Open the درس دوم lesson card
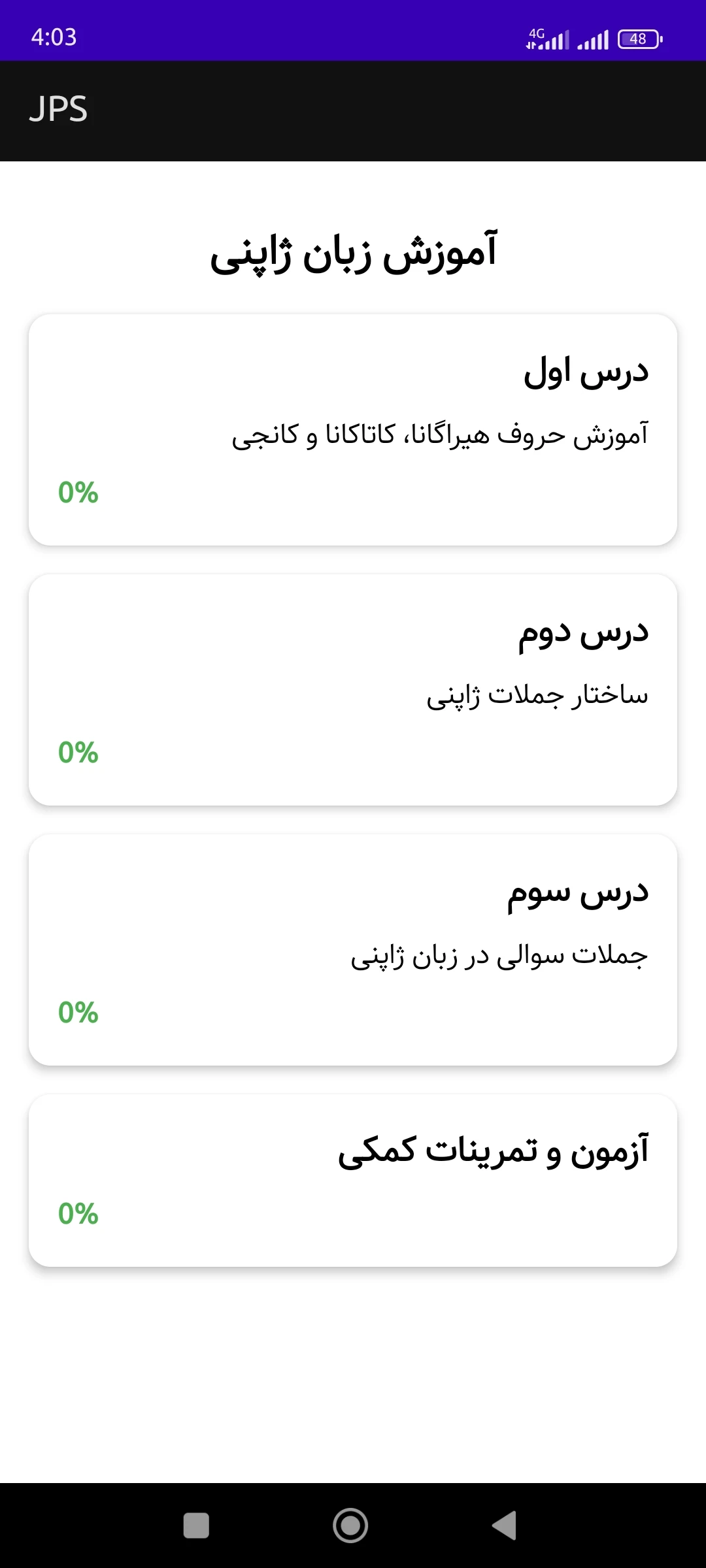This screenshot has width=706, height=1568. point(353,690)
